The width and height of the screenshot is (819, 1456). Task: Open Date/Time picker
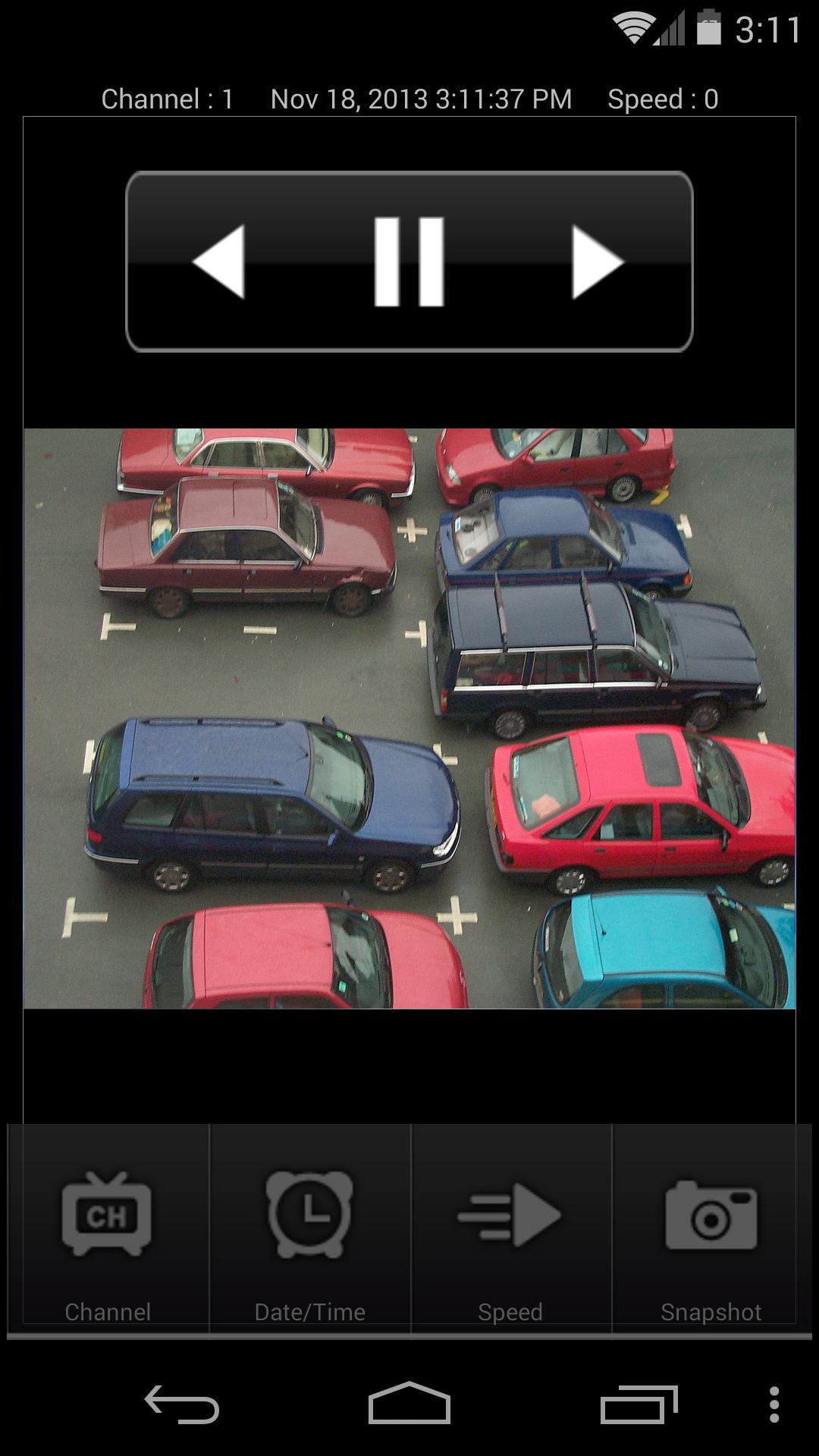[x=310, y=1228]
